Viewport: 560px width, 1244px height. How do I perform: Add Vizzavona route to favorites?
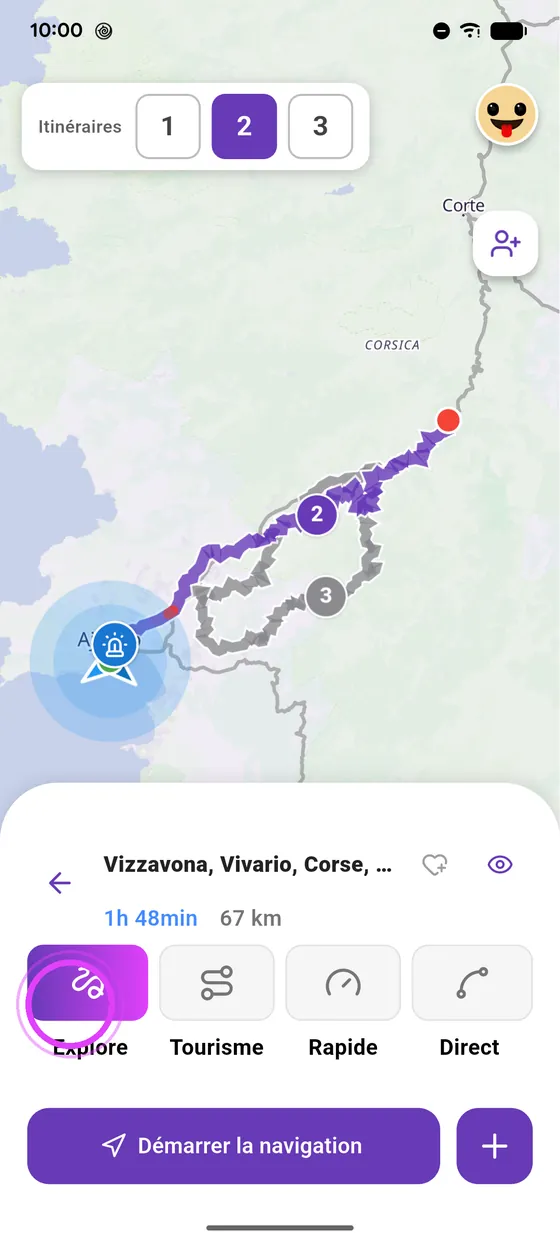[x=434, y=865]
